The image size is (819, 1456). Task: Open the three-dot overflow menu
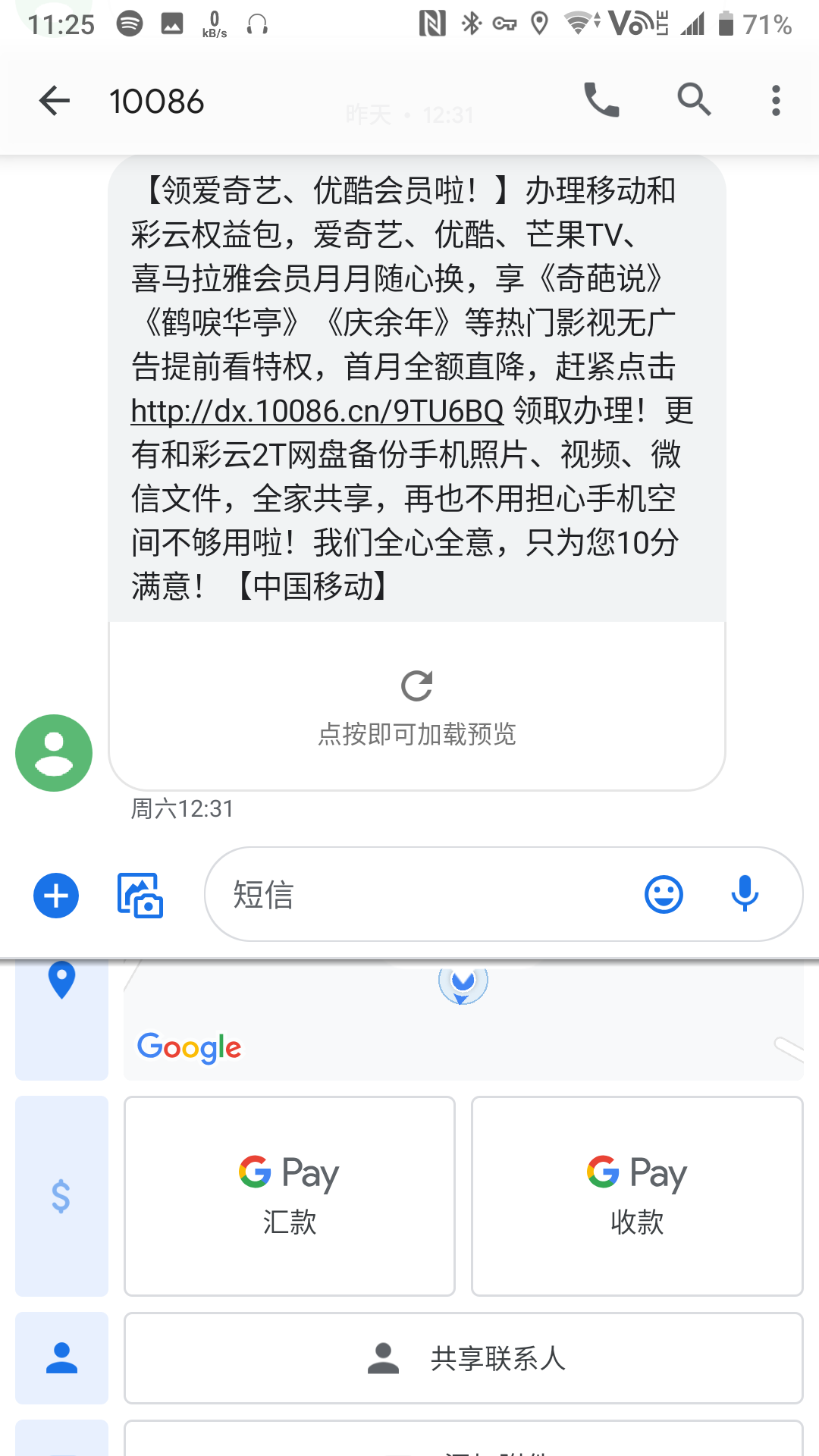(x=775, y=99)
